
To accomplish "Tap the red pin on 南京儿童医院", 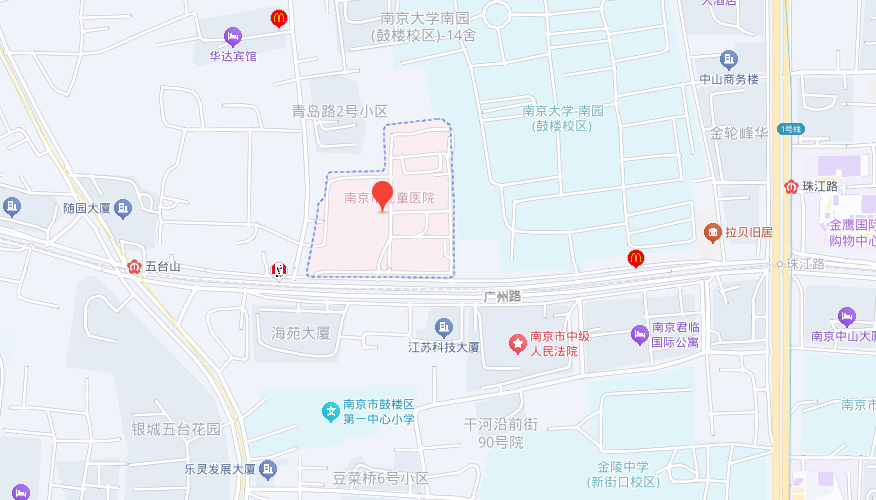I will (382, 194).
